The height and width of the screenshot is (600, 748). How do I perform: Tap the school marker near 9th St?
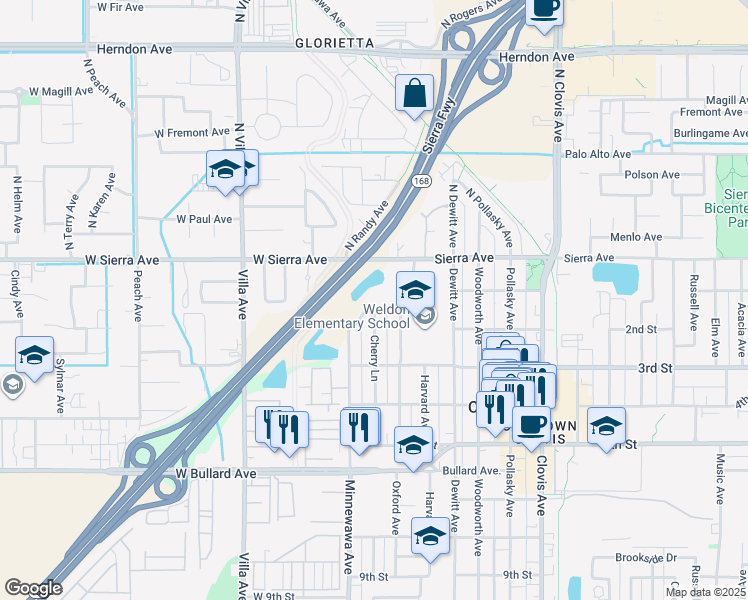431,536
